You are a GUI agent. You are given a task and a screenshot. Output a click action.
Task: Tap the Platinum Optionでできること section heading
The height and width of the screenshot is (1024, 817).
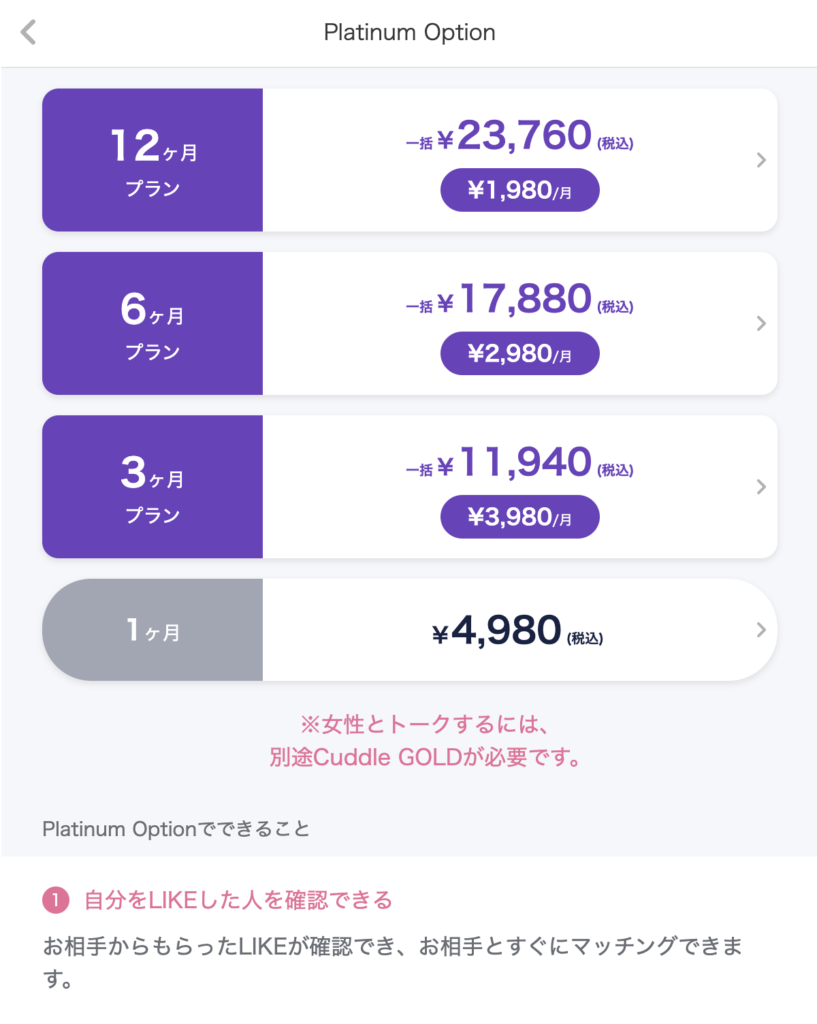point(176,829)
